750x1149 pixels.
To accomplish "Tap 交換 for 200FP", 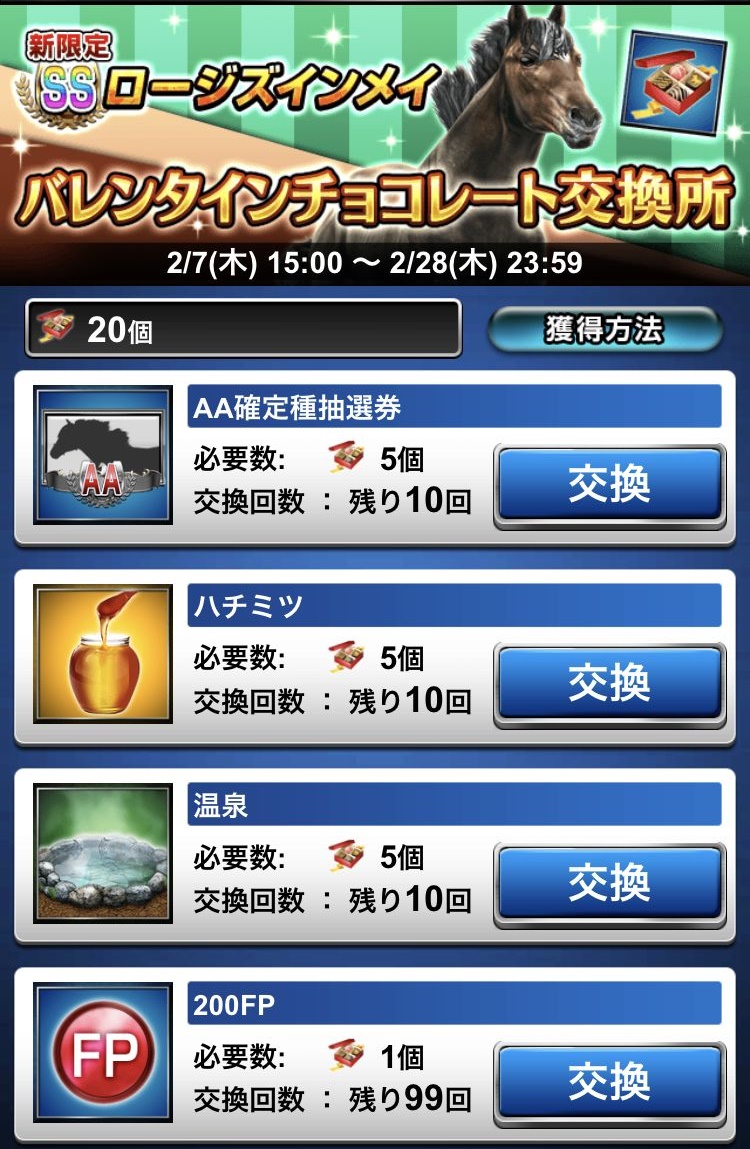I will coord(609,1081).
